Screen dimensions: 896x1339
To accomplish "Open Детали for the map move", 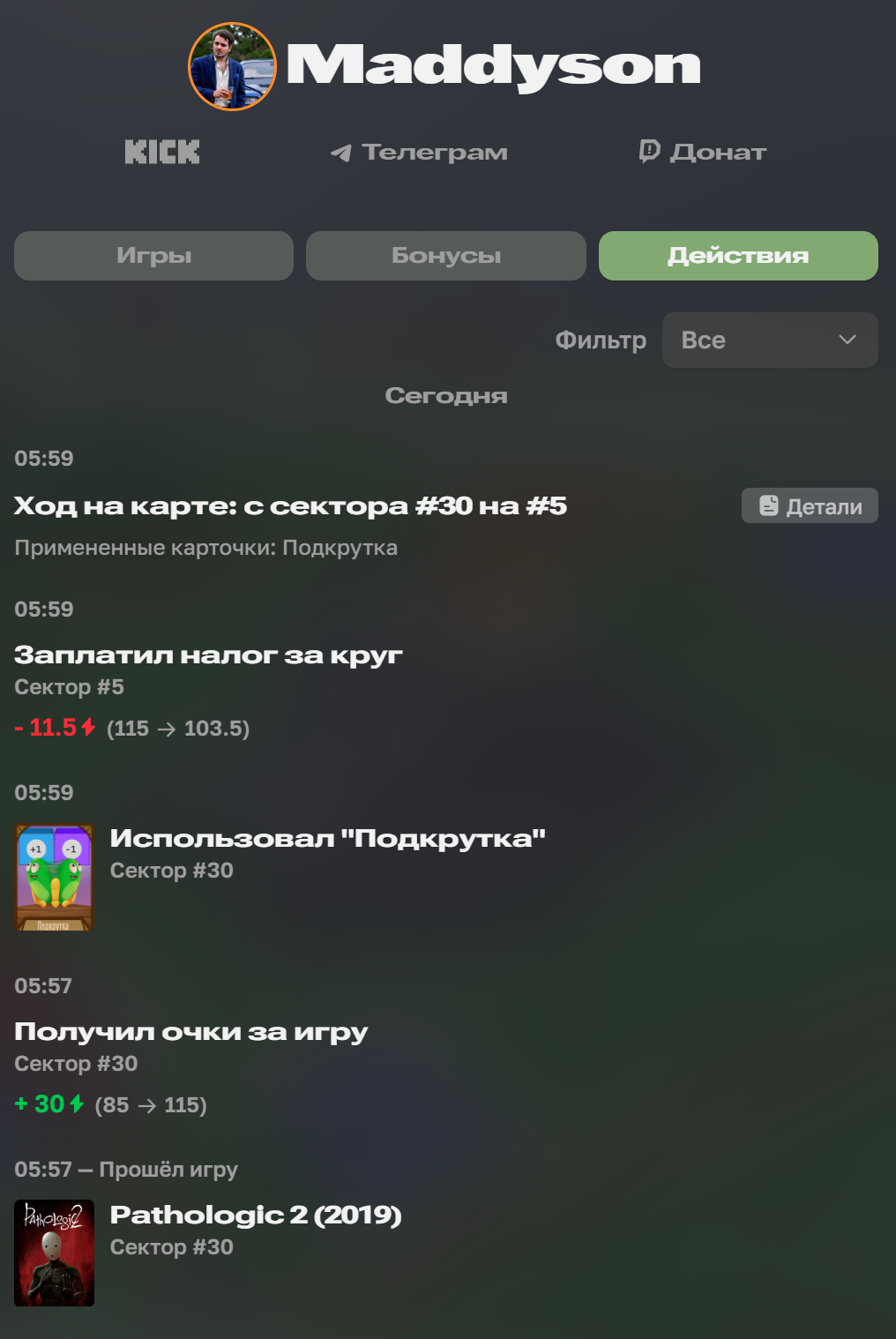I will tap(809, 506).
